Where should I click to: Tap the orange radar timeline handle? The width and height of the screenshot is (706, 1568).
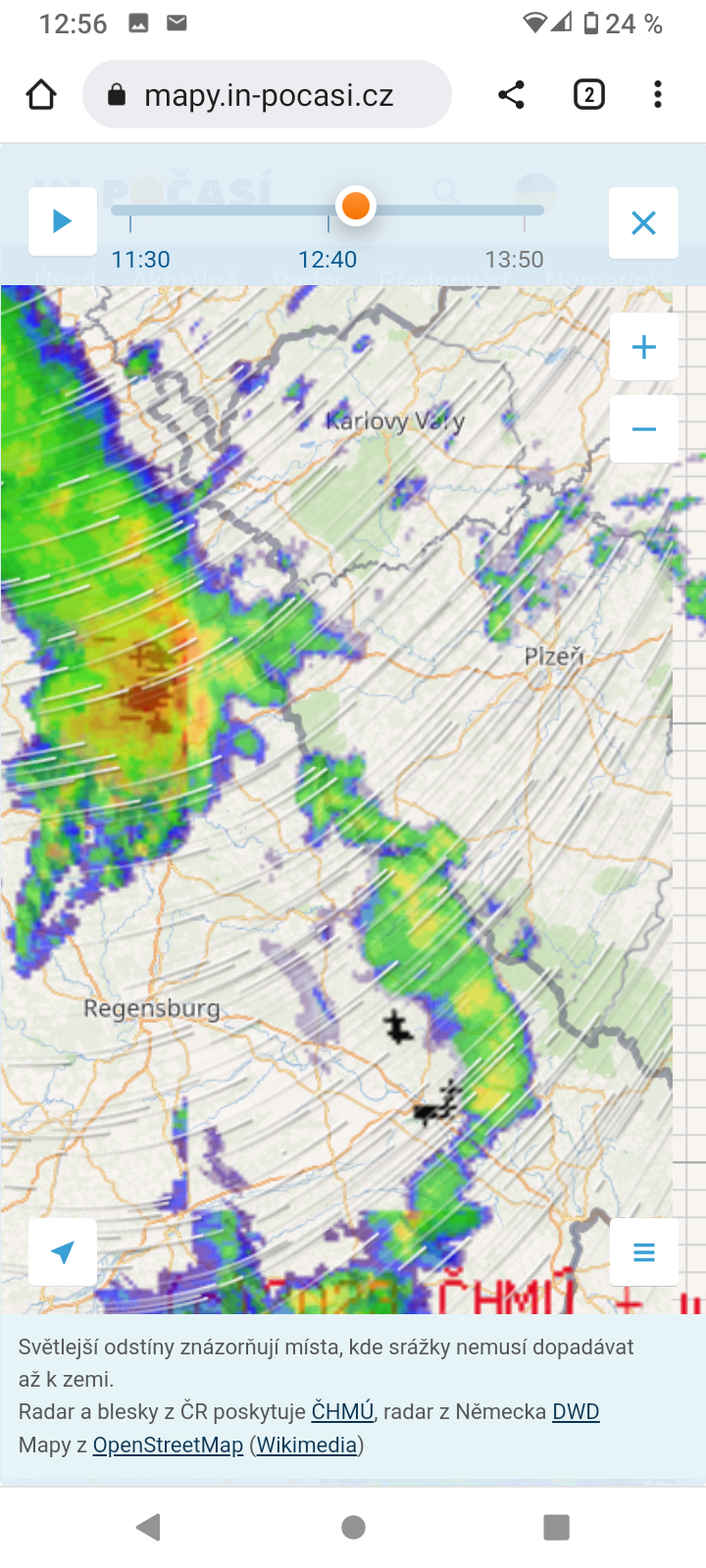click(355, 207)
